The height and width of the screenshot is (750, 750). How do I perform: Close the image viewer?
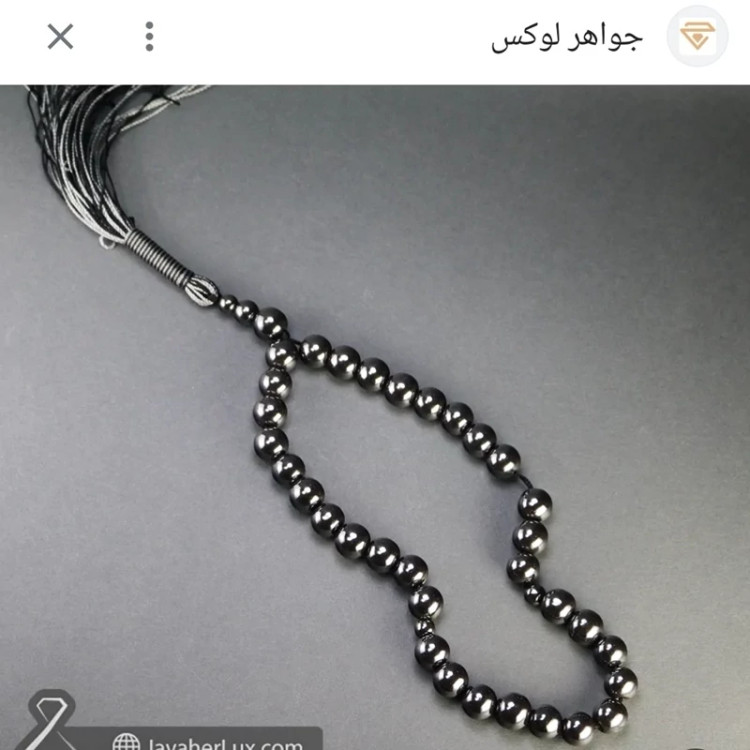60,37
